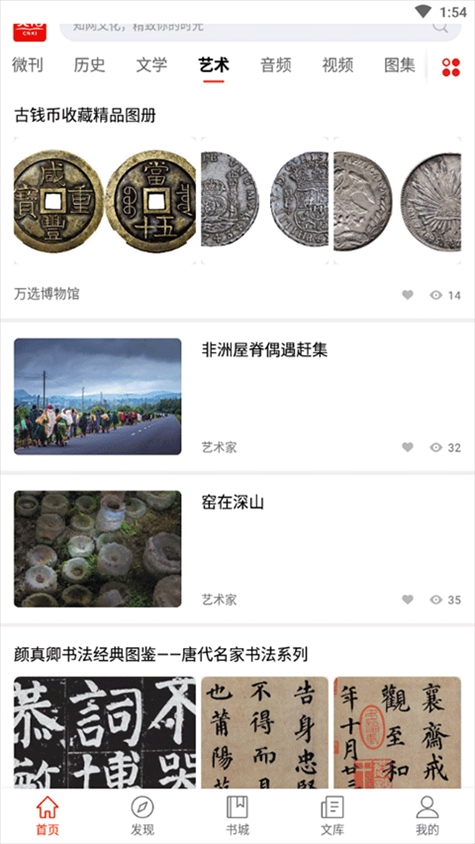Screen dimensions: 475x844
Task: Like the 非洲屋脊偶遇赶集 article
Action: pos(408,447)
